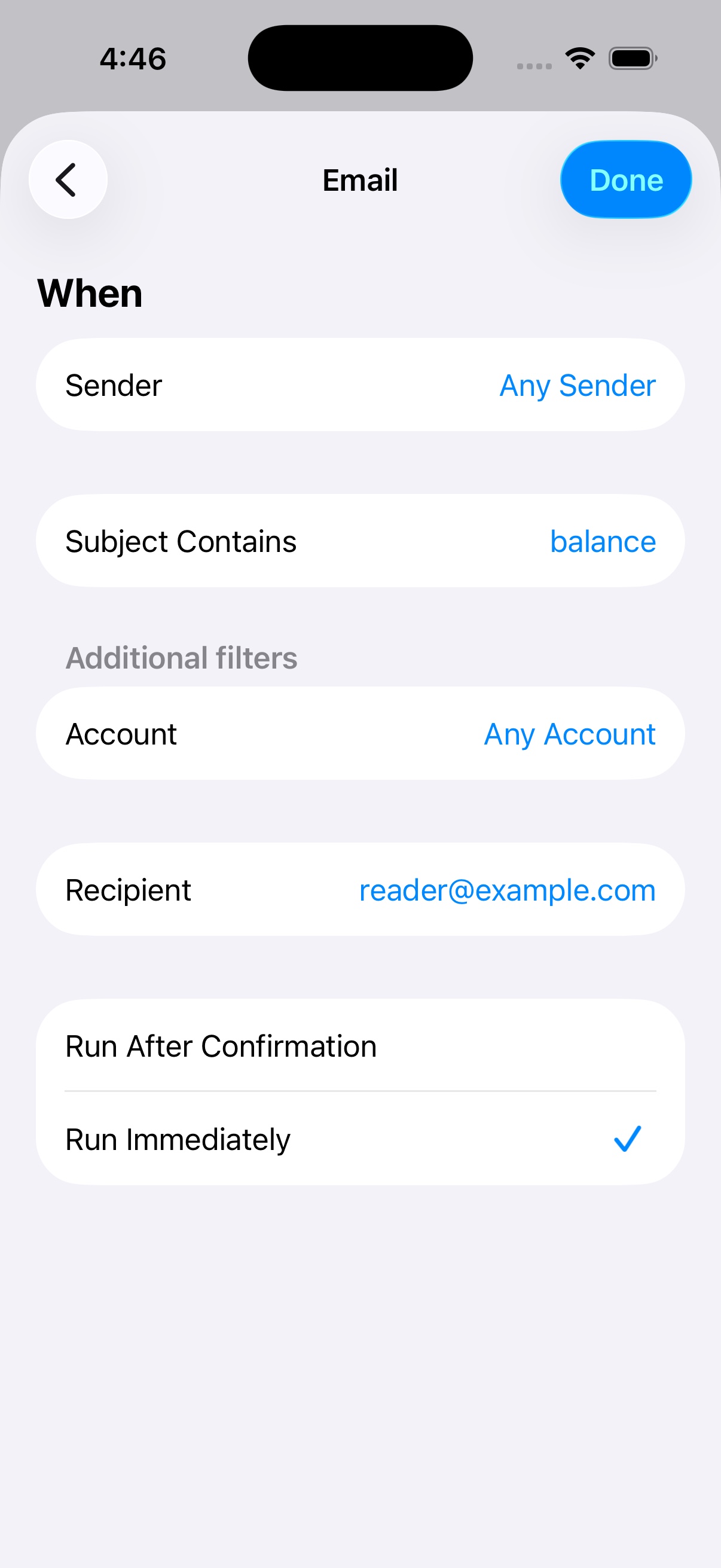Choose the Account filter
This screenshot has height=1568, width=721.
[x=360, y=734]
